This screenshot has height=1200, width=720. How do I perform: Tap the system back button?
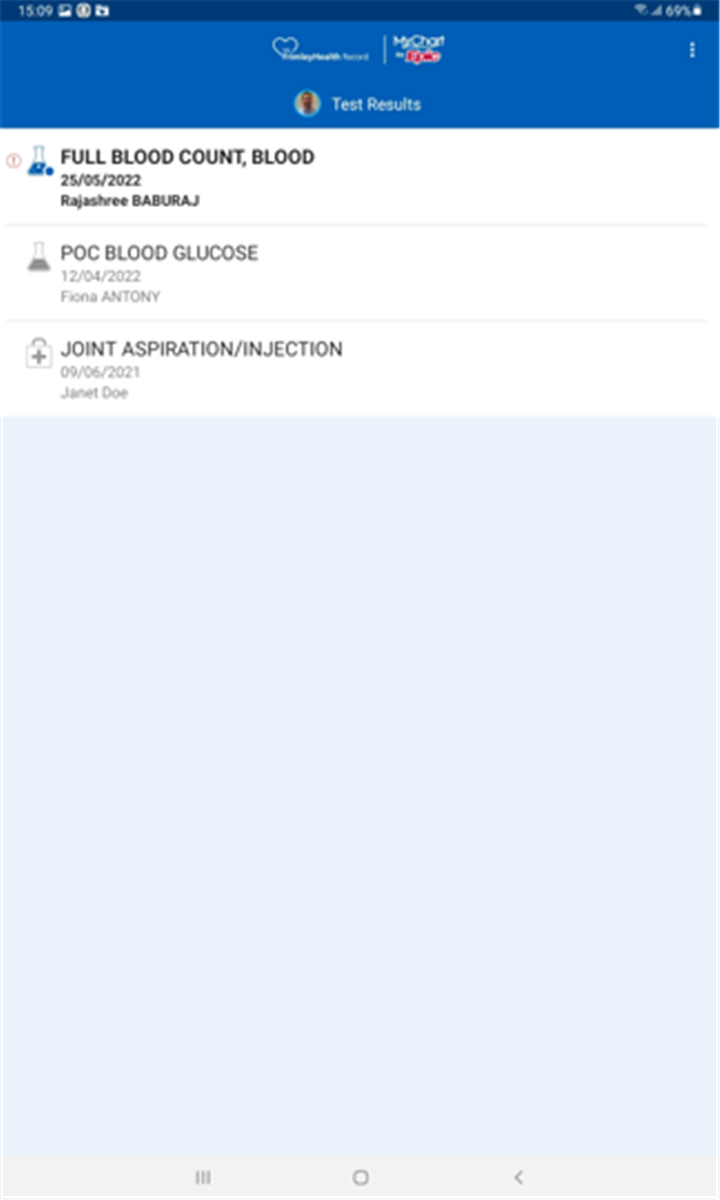[x=518, y=1177]
